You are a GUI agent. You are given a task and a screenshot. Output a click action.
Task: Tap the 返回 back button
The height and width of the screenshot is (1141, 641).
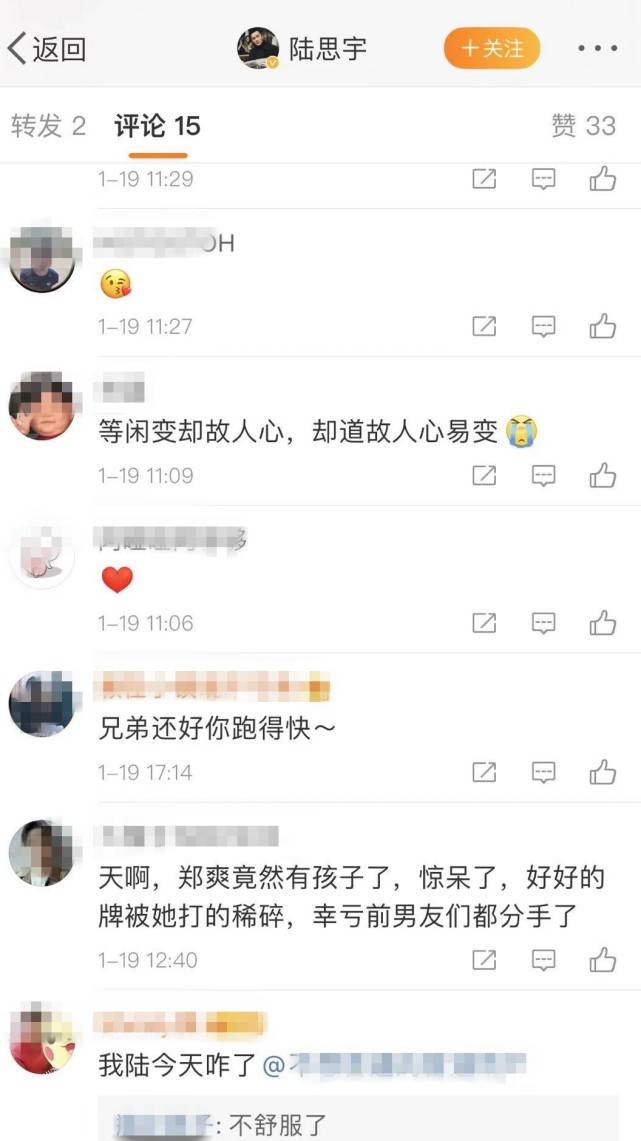tap(47, 48)
